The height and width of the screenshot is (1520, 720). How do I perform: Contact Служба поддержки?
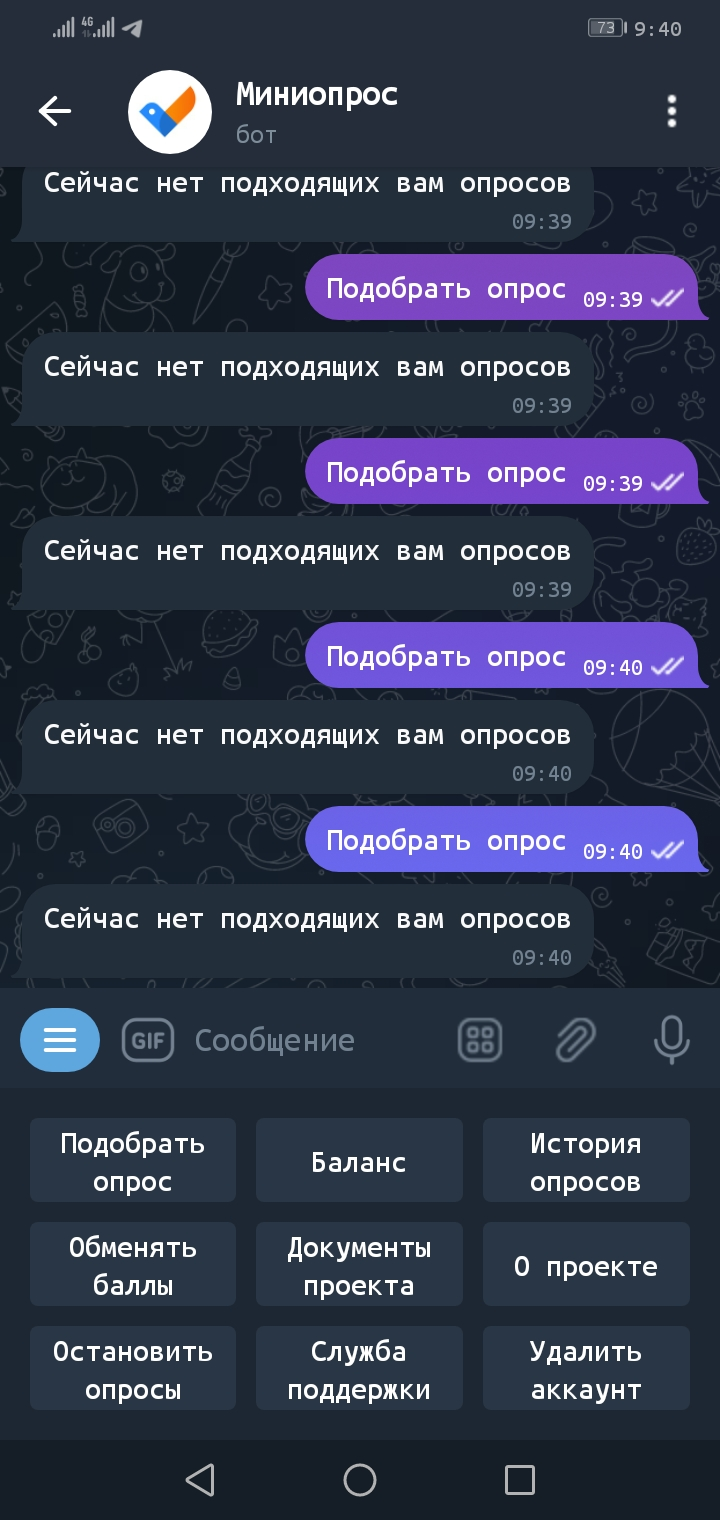pyautogui.click(x=359, y=1369)
